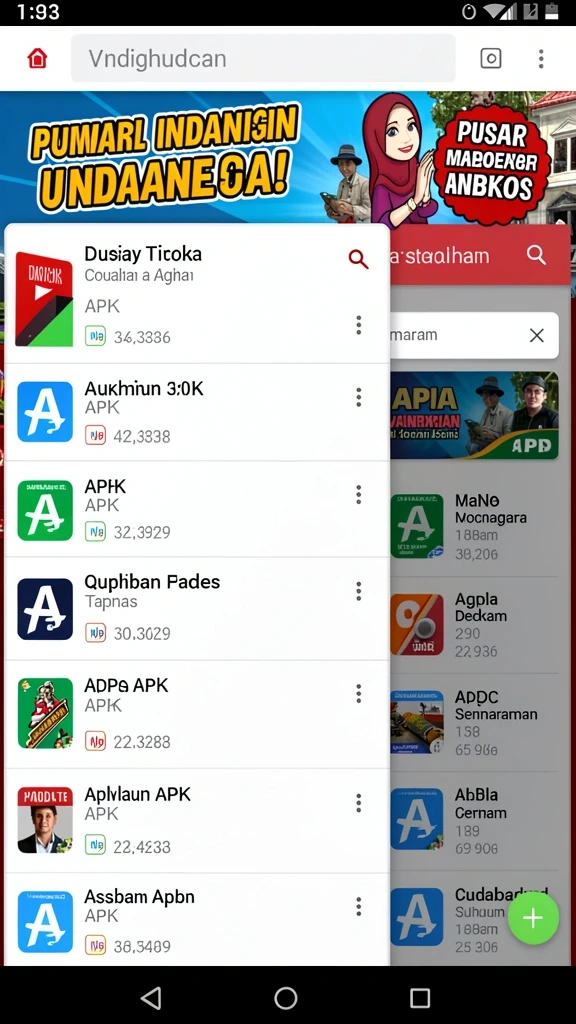Clear the maram search field

coord(537,335)
